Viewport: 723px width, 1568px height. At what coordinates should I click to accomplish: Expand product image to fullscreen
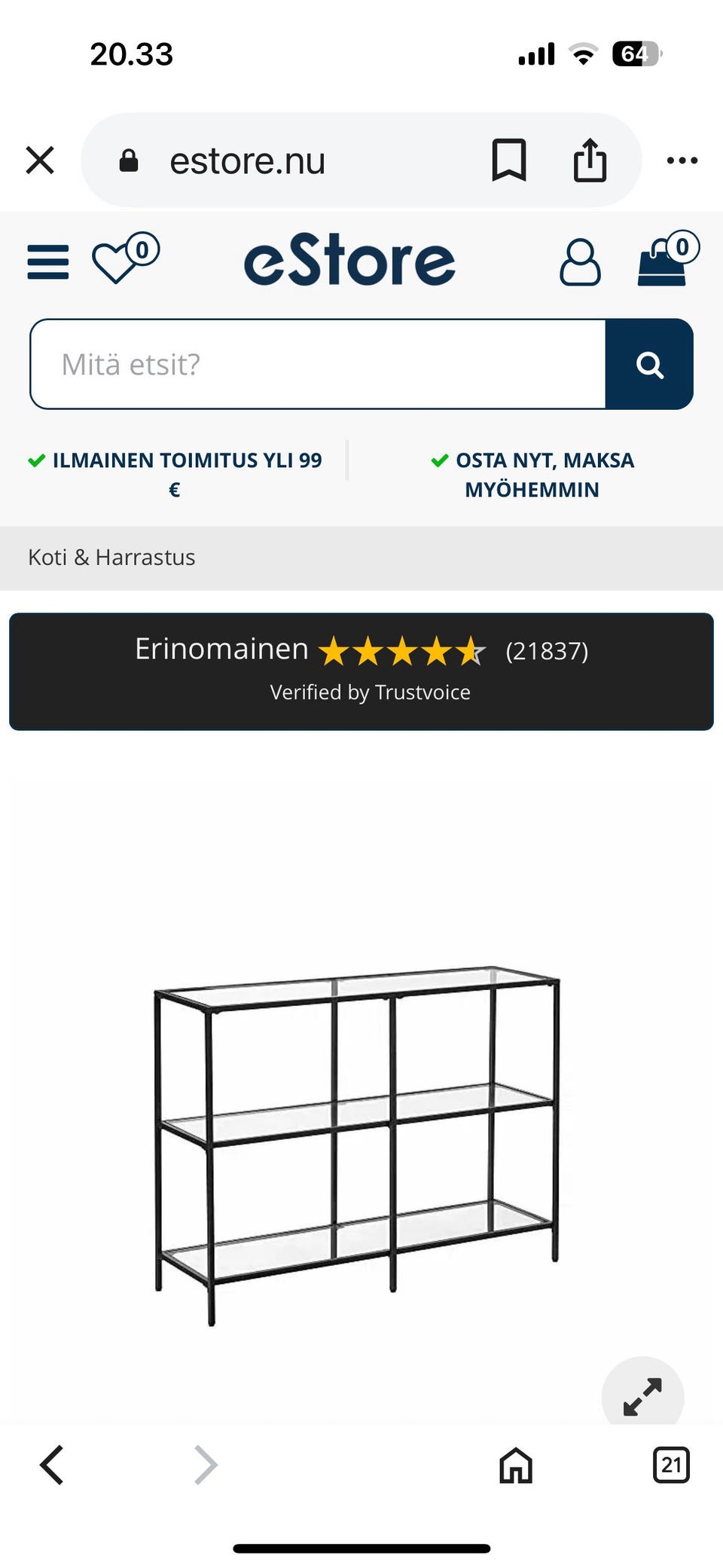tap(642, 1395)
